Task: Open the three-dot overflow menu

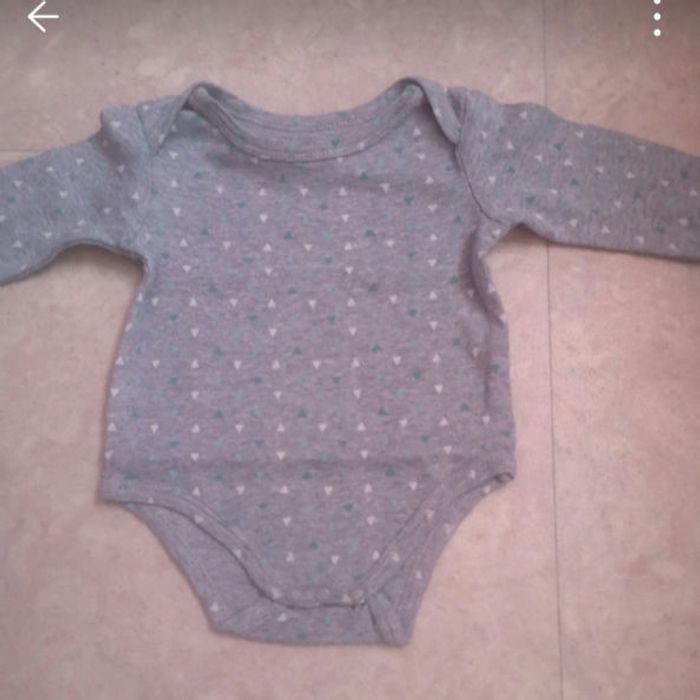Action: (657, 17)
